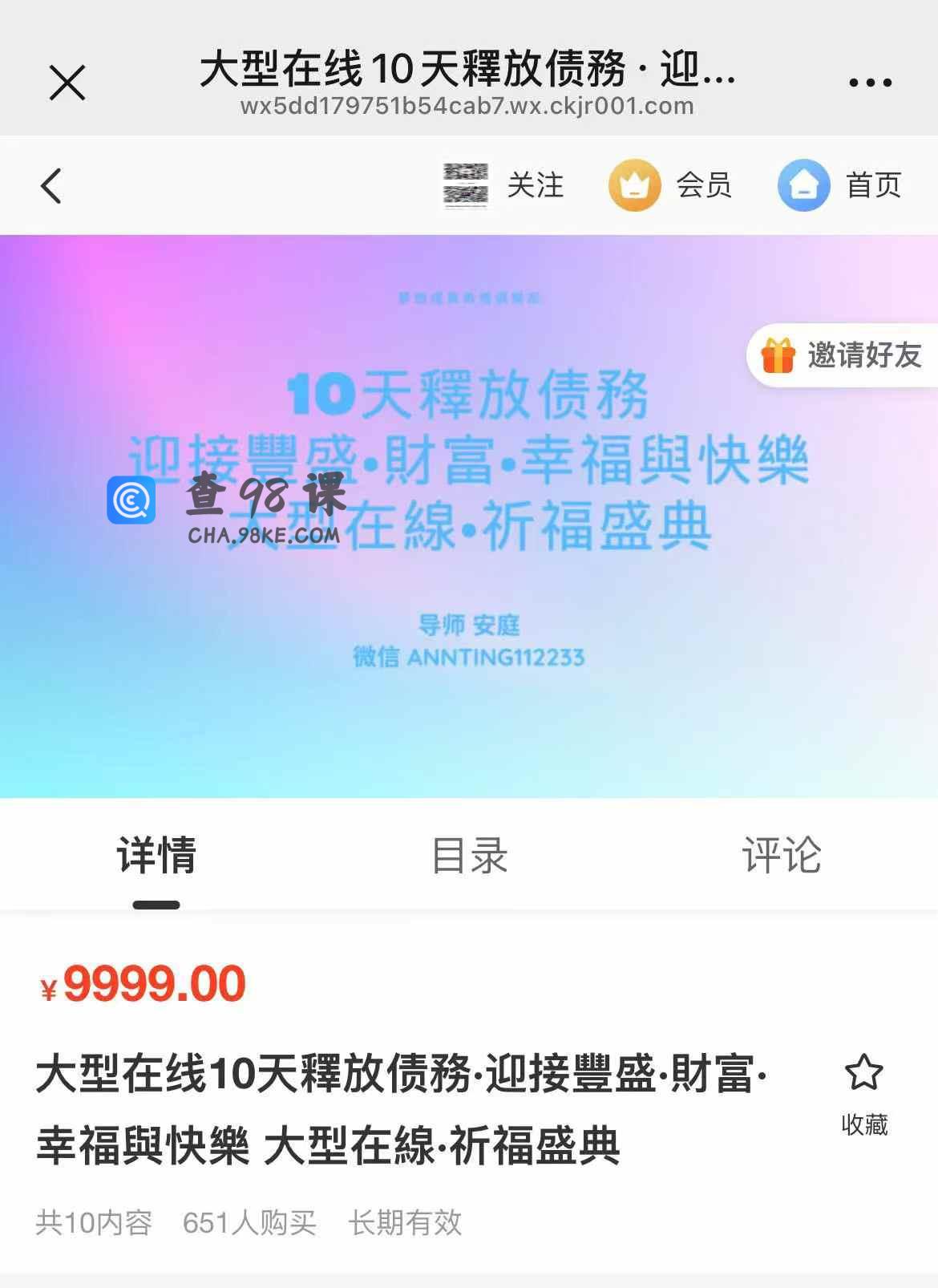Go to the 首页 home page
Viewport: 938px width, 1288px height.
tap(840, 185)
